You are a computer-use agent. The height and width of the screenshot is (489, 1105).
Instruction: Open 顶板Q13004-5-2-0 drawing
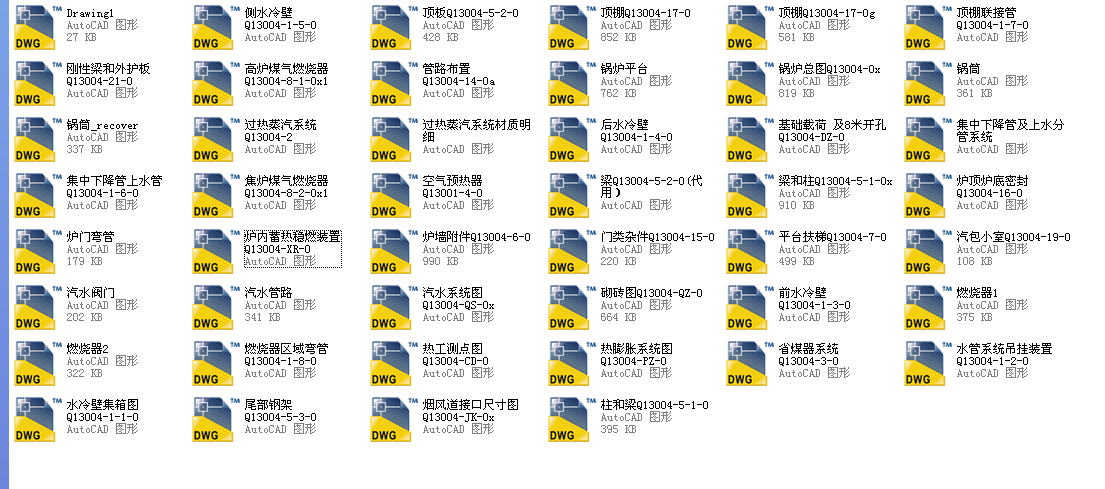click(x=390, y=27)
